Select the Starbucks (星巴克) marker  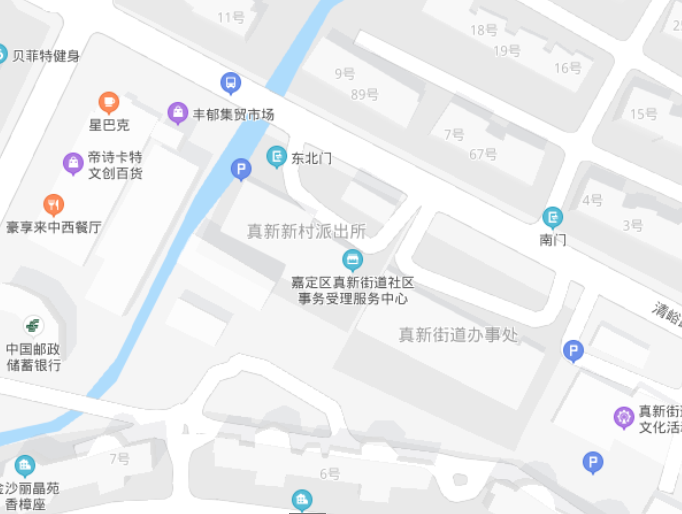[x=109, y=102]
